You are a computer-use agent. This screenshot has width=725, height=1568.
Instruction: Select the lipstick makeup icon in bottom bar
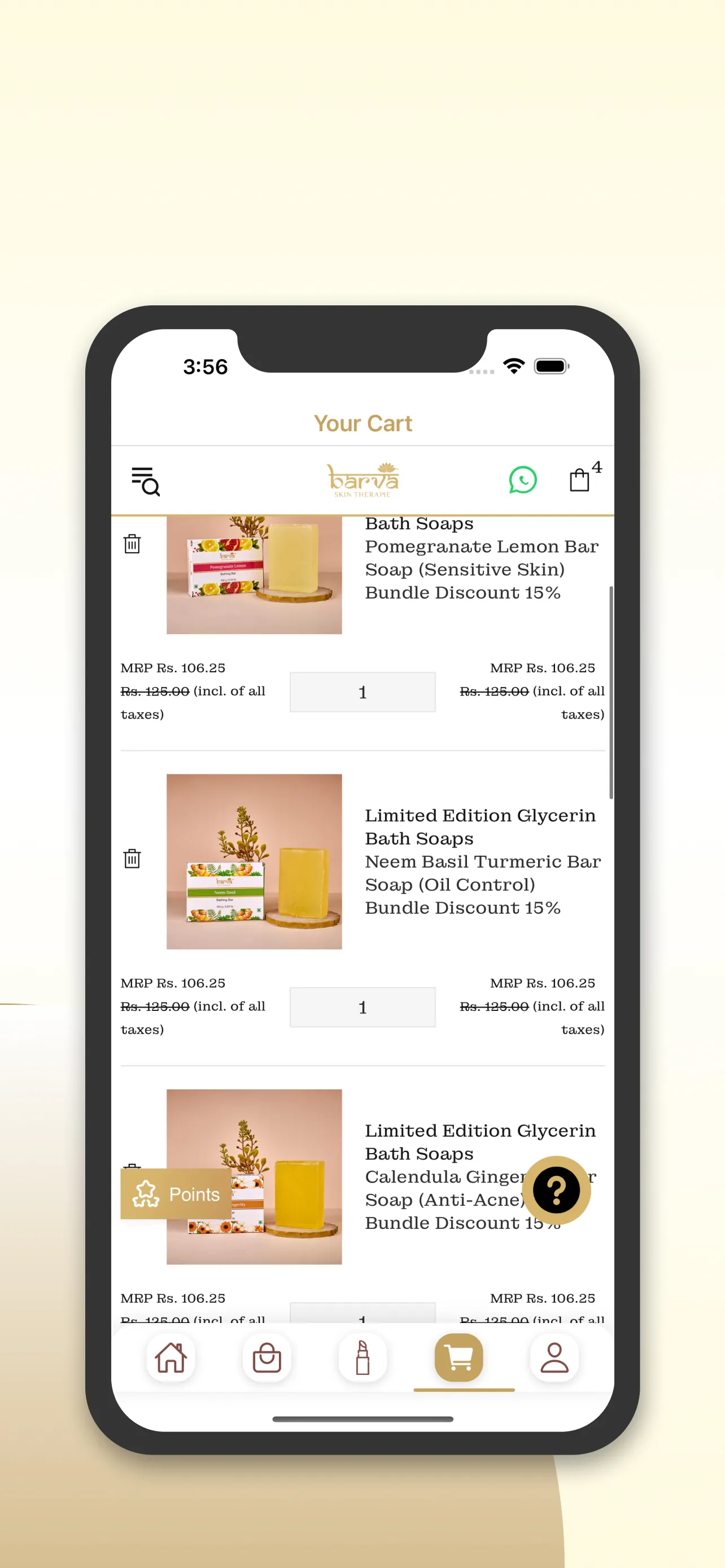click(362, 1359)
